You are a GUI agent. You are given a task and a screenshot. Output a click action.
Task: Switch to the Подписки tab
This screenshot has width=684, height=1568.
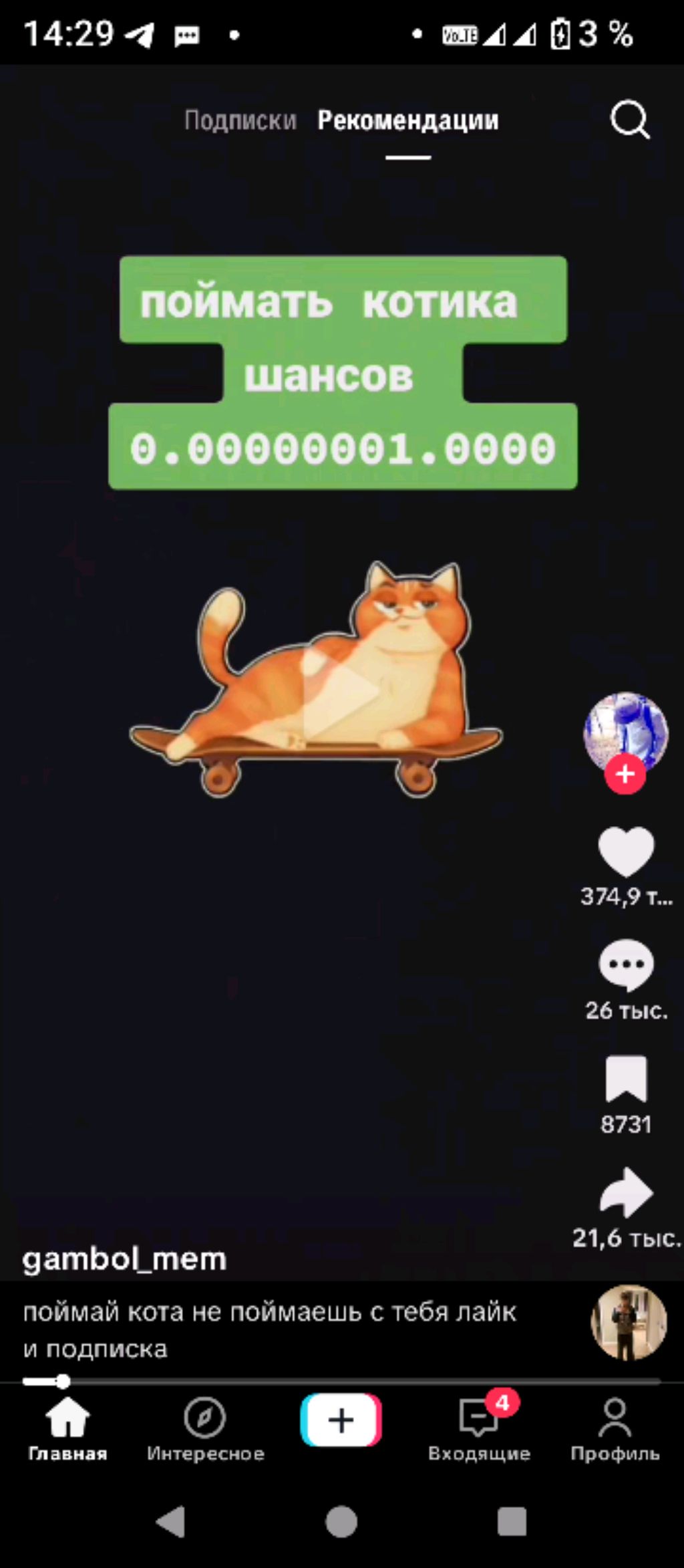240,120
